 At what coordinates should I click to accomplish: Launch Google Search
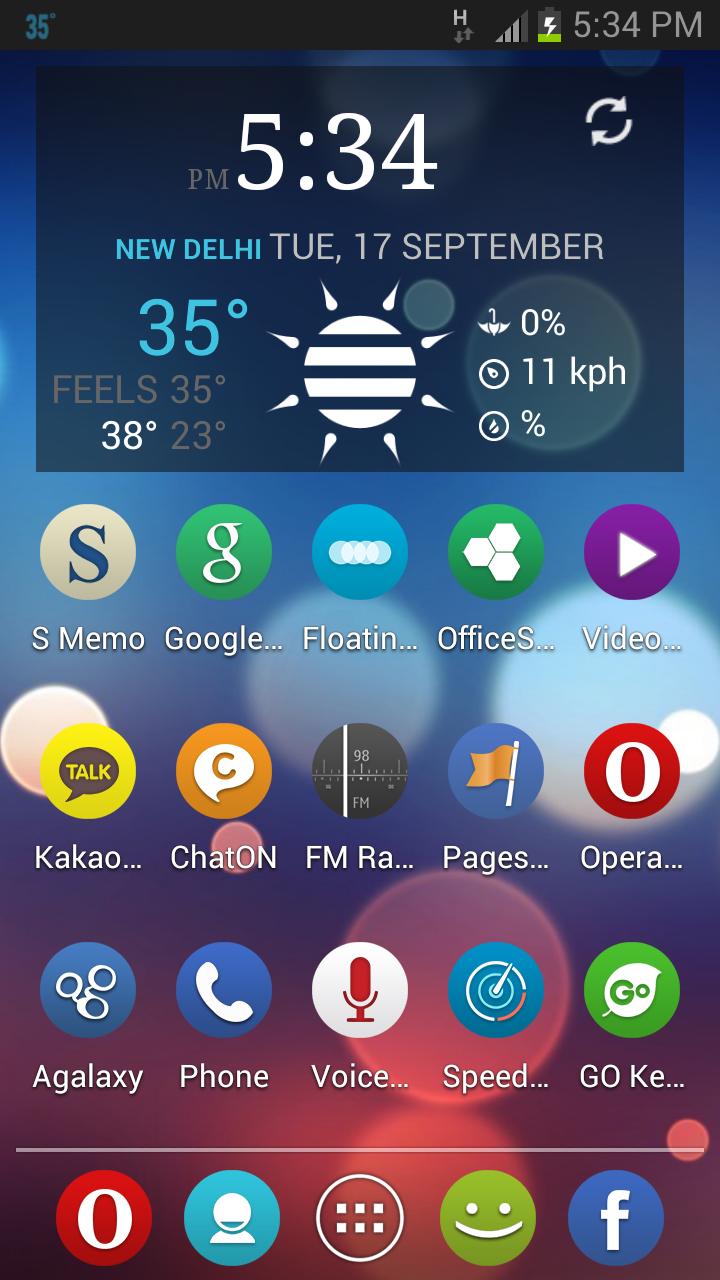[x=223, y=551]
